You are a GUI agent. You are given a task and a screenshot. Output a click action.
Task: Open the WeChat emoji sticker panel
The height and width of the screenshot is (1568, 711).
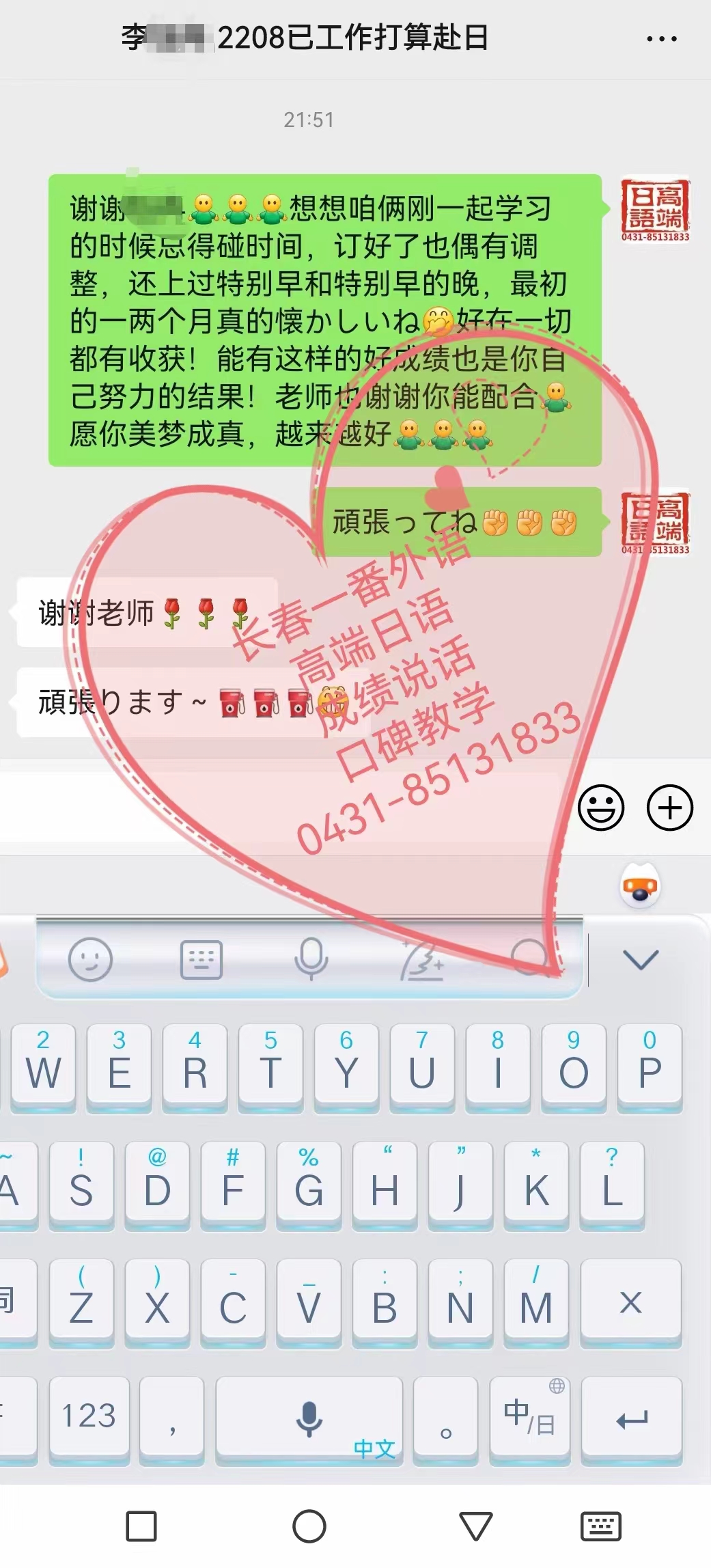601,808
